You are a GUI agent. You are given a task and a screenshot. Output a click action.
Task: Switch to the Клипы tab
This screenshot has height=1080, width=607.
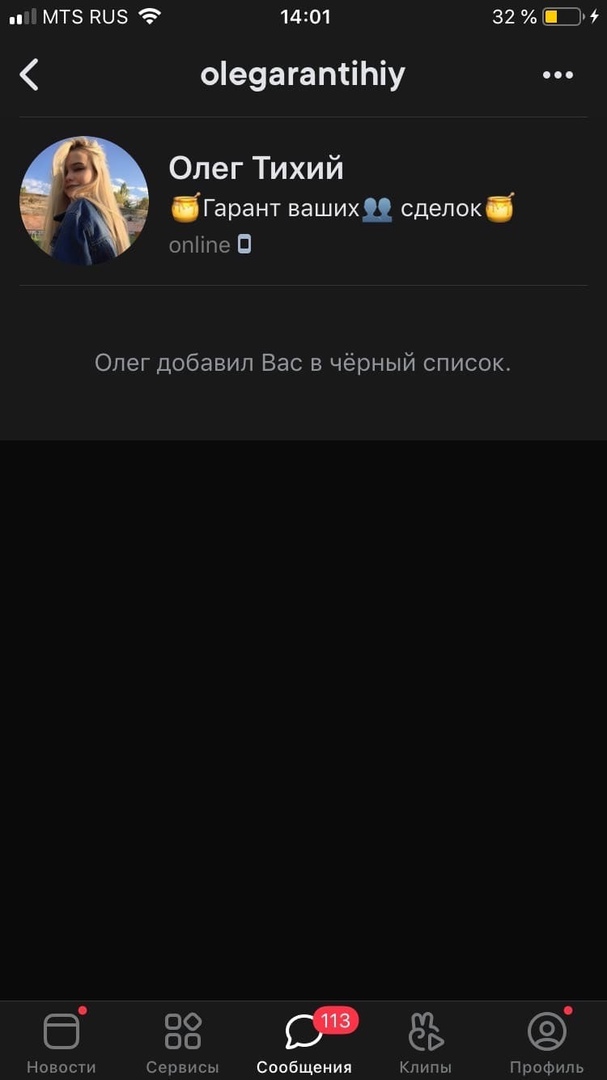click(425, 1040)
